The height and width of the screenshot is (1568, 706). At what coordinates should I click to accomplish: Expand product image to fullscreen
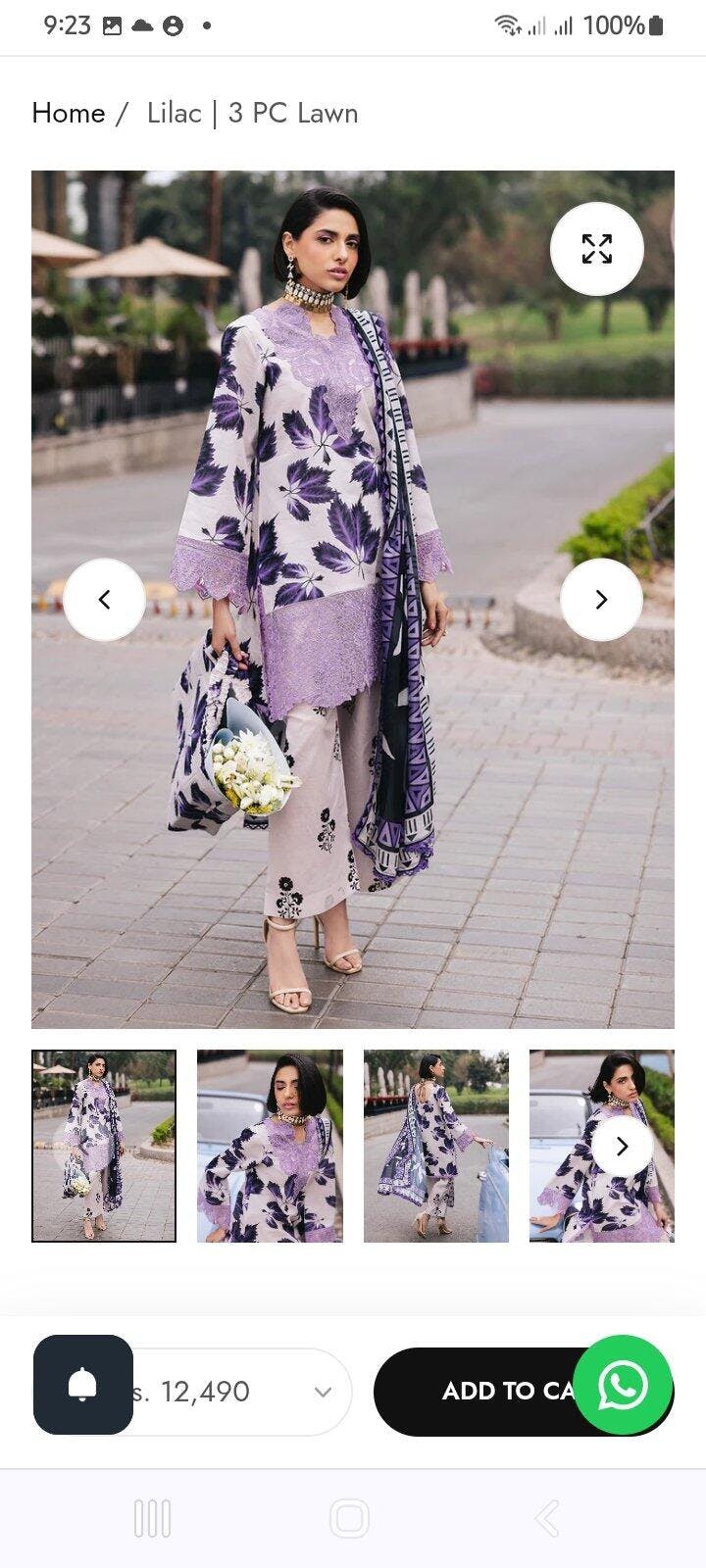(596, 249)
